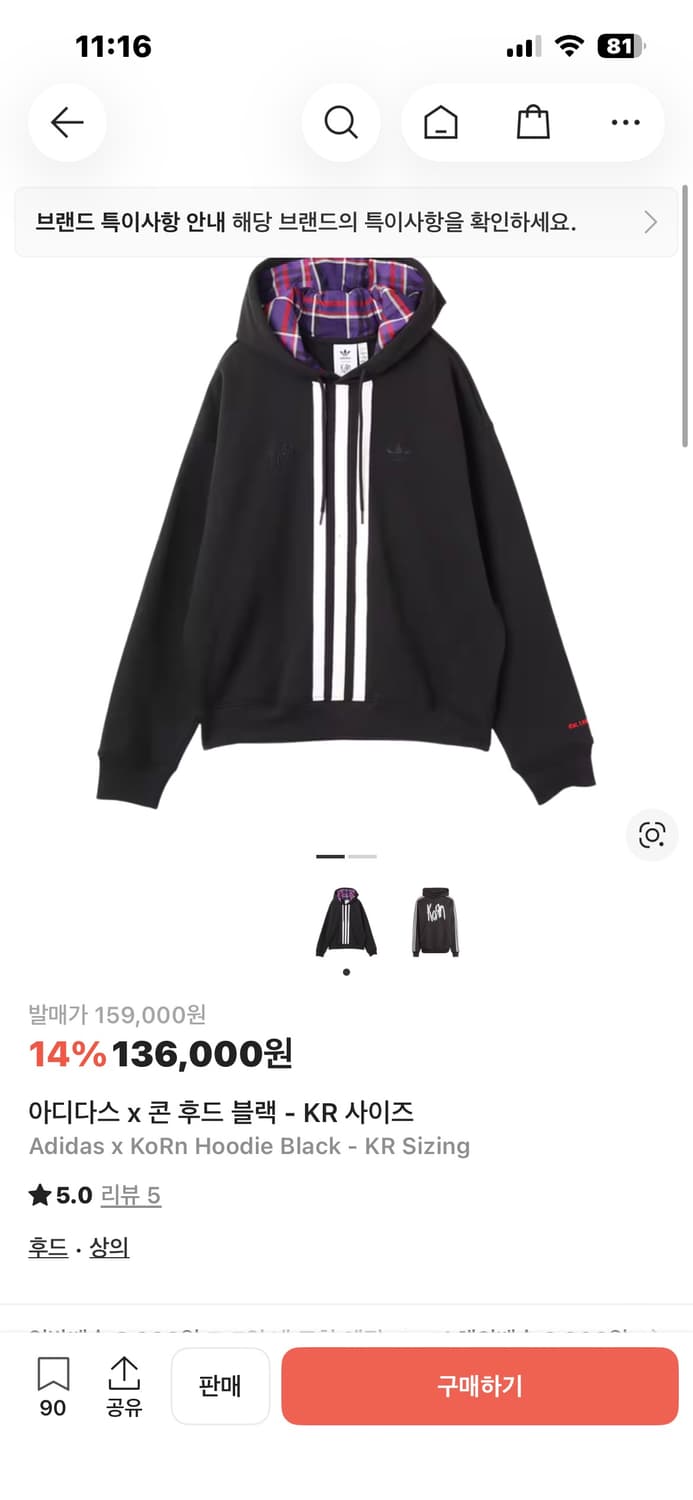This screenshot has height=1500, width=693.
Task: Share this product via 공유
Action: 124,1385
